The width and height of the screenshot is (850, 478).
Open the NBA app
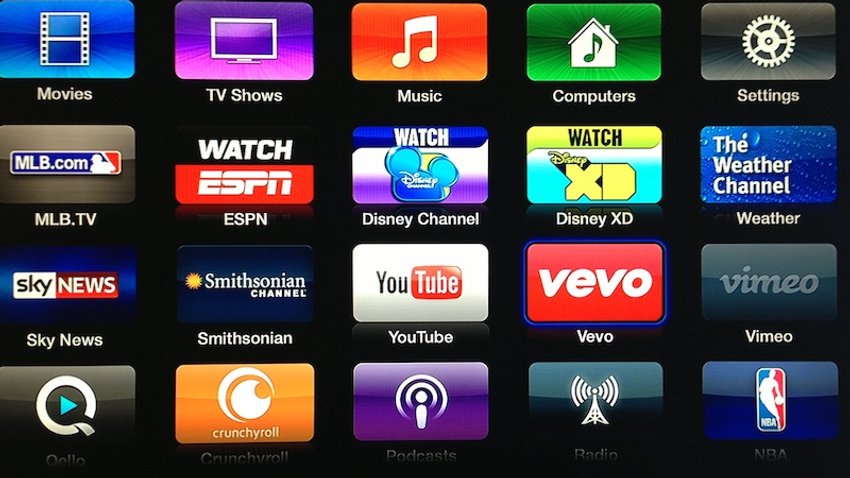[x=768, y=402]
